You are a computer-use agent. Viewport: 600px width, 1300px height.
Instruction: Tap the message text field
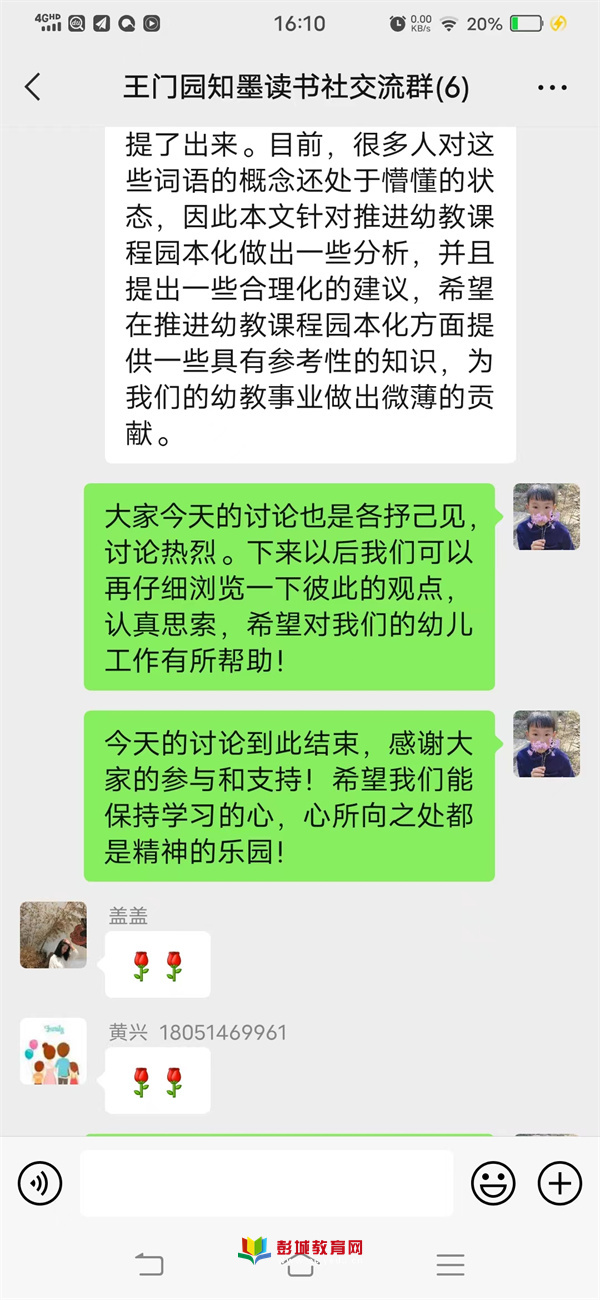click(266, 1184)
